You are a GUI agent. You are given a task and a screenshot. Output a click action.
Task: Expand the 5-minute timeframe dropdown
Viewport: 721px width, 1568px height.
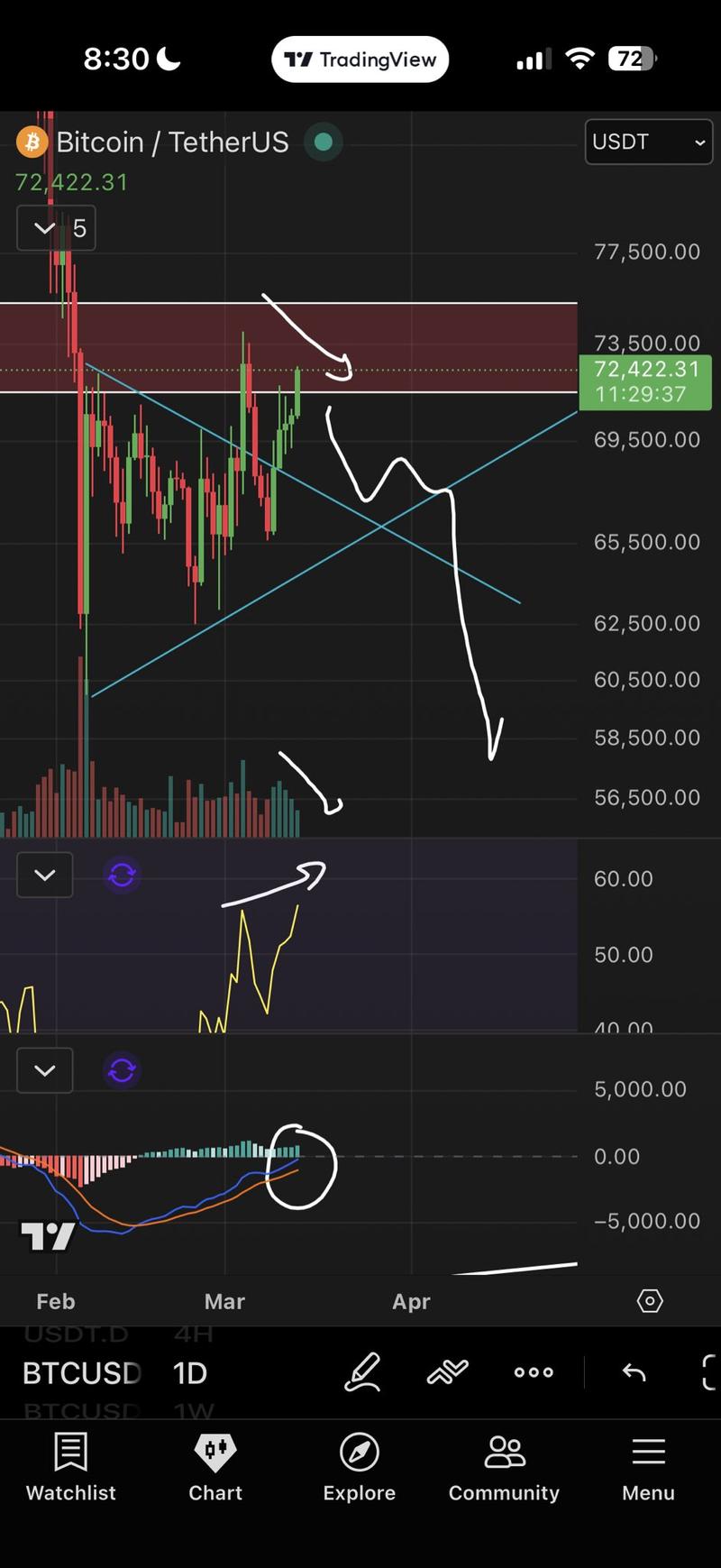(x=56, y=228)
